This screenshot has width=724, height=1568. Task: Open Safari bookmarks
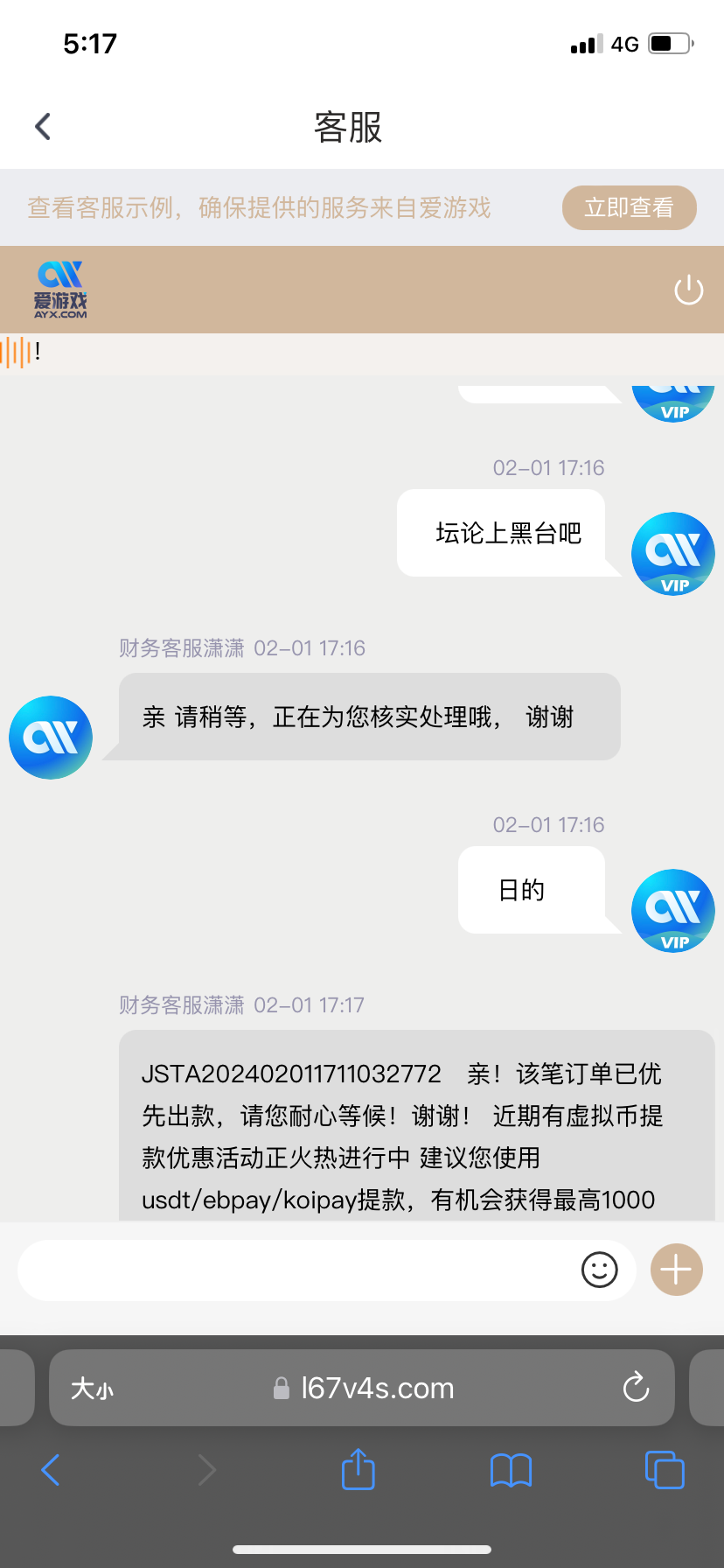(x=512, y=1470)
